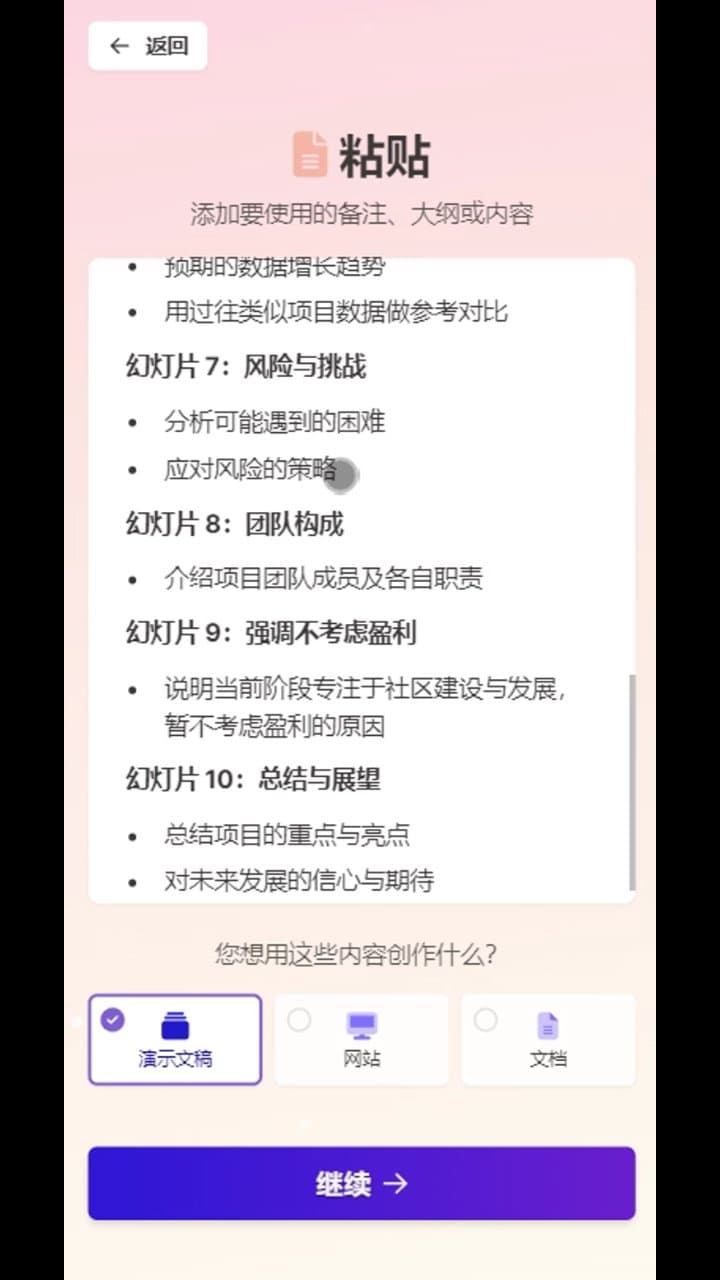Select the 网站 radio button
Image resolution: width=720 pixels, height=1280 pixels.
point(299,1021)
